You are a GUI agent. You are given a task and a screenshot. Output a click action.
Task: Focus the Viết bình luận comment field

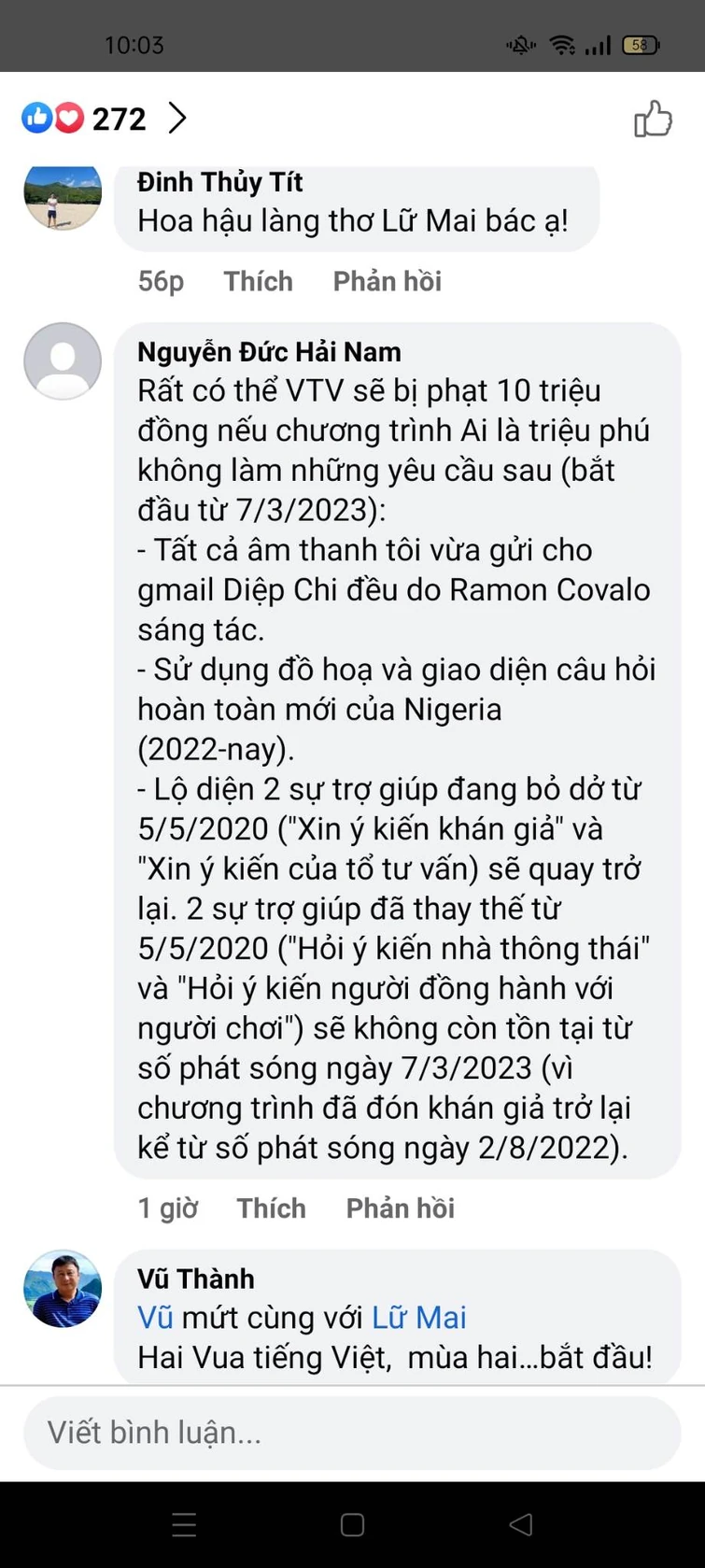pos(352,1433)
